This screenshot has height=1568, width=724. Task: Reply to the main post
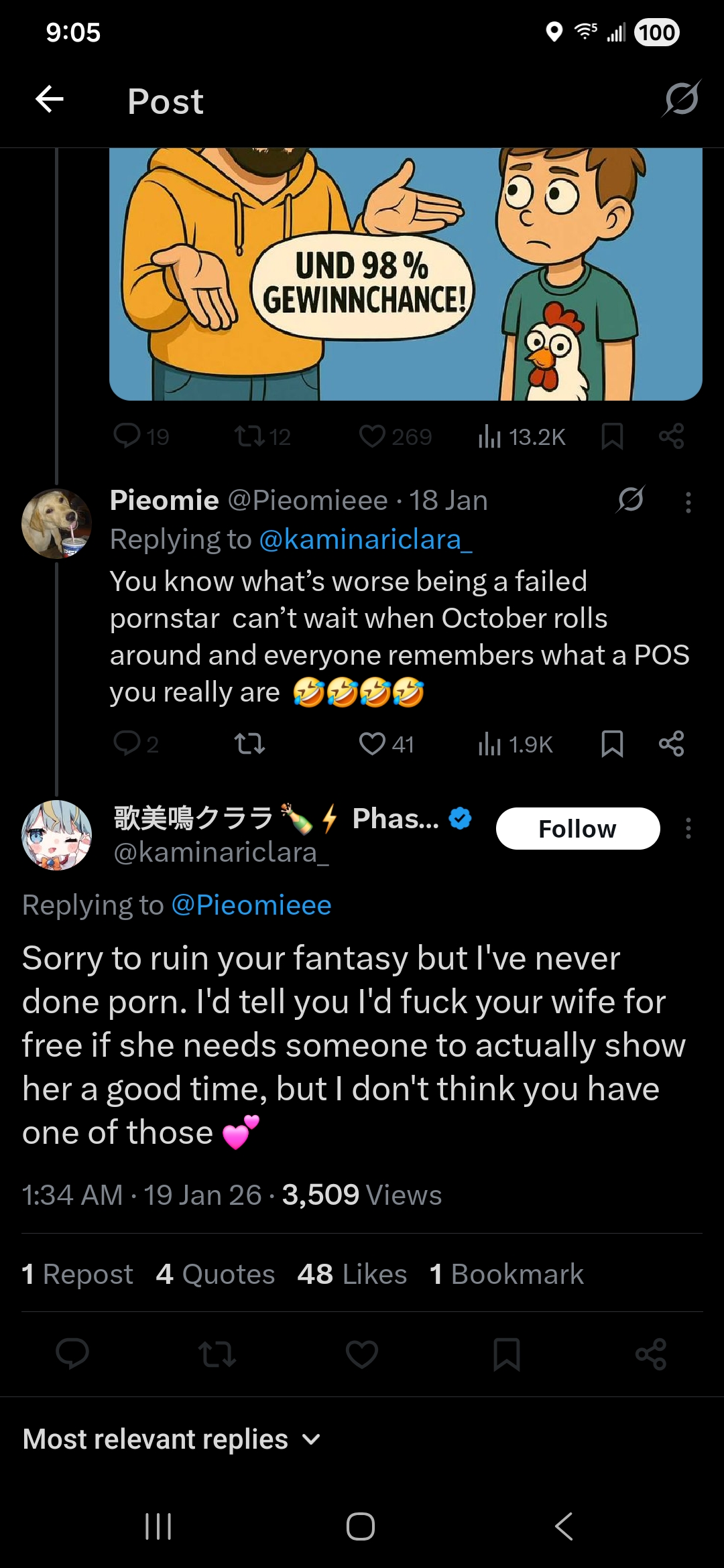(72, 1354)
